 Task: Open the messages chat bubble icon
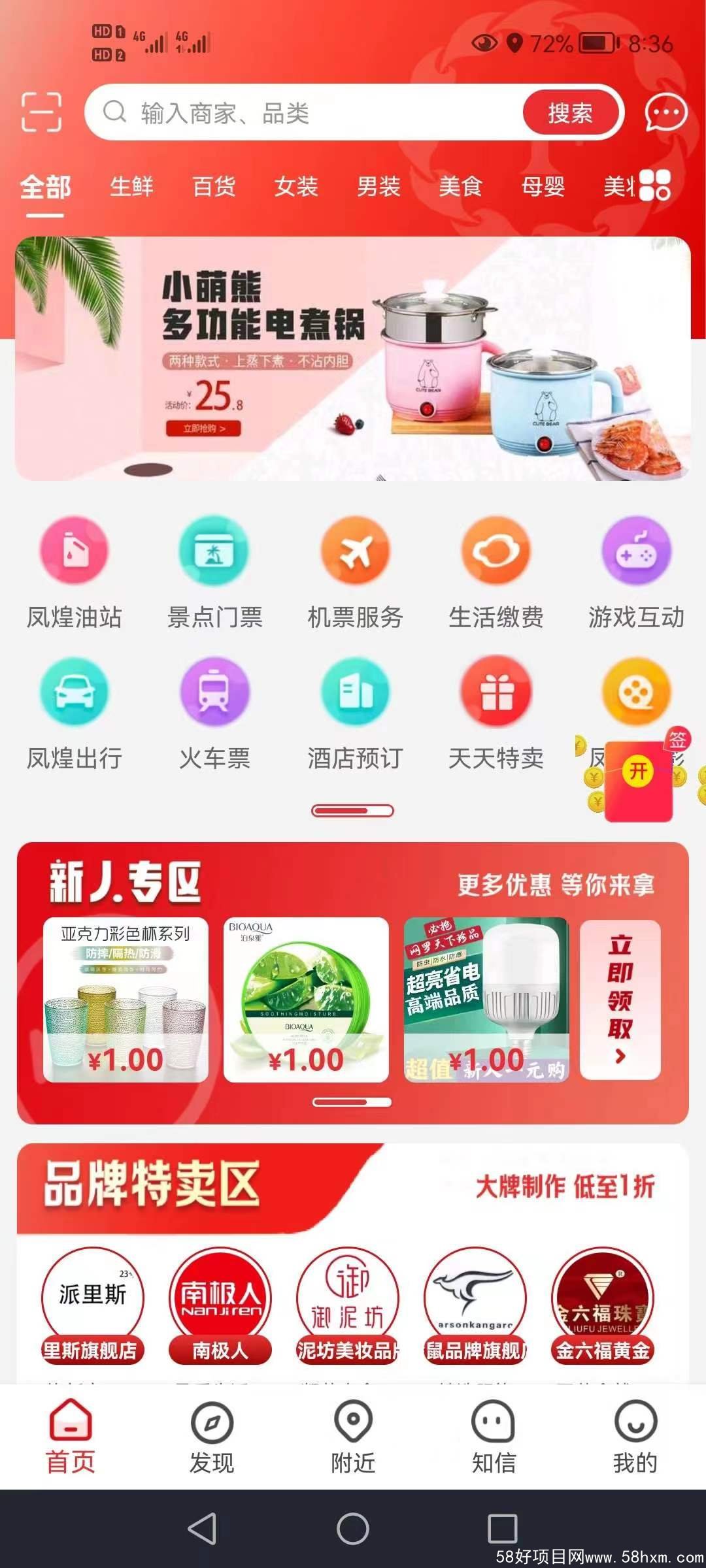click(665, 113)
